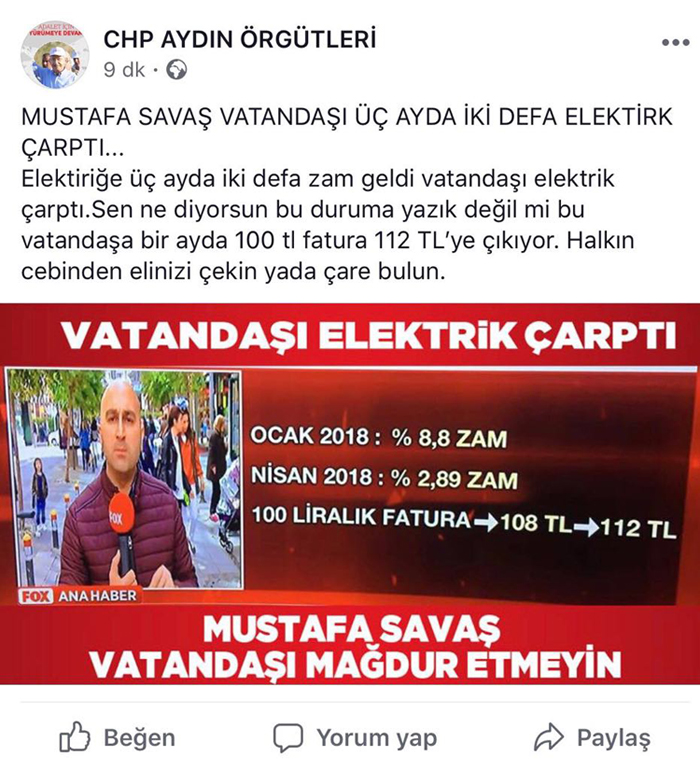Open the CHP AYDIN ÖRGÜTLERİ page name
Image resolution: width=700 pixels, height=770 pixels.
(240, 40)
